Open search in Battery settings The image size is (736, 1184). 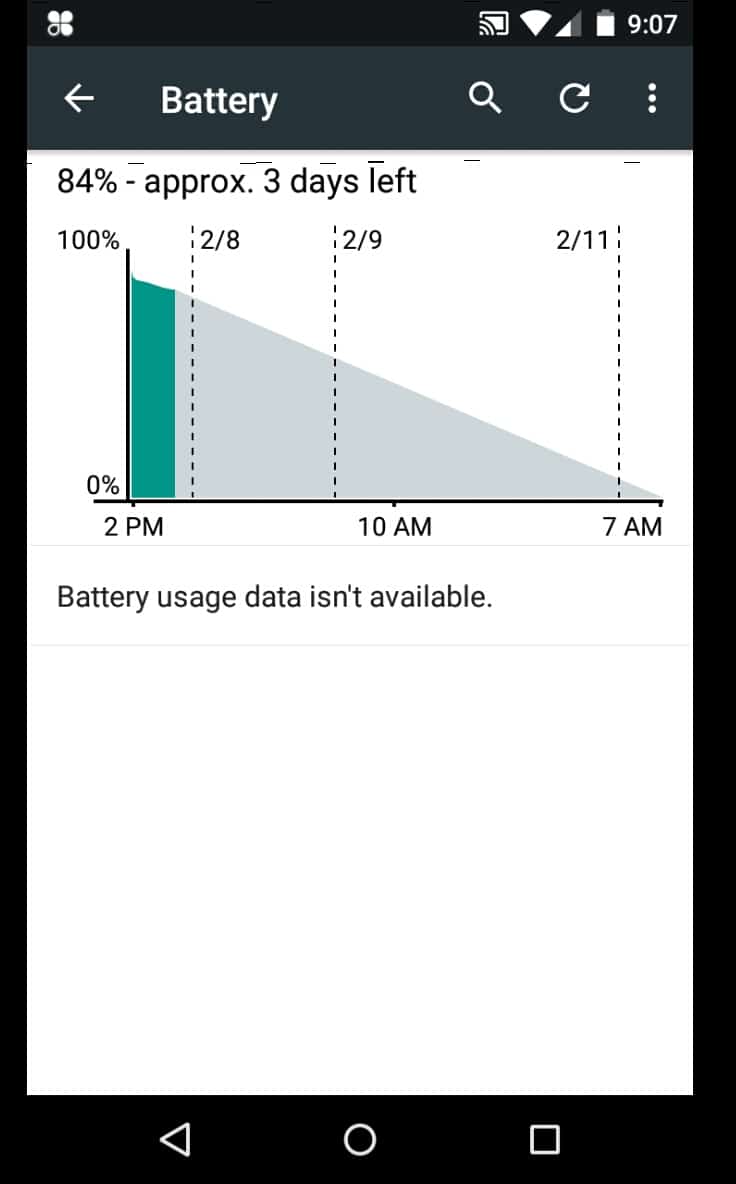[485, 98]
